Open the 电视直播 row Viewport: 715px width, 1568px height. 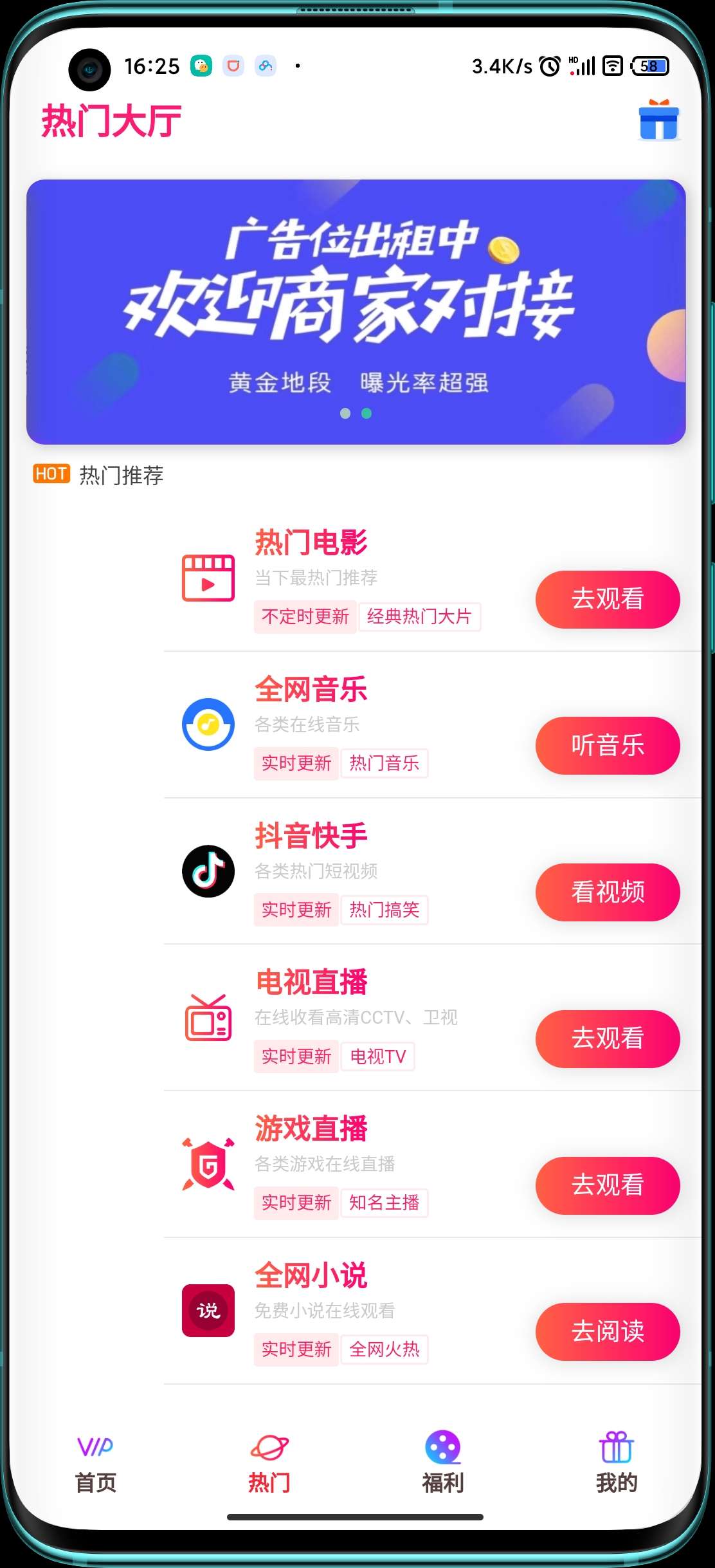point(432,1018)
